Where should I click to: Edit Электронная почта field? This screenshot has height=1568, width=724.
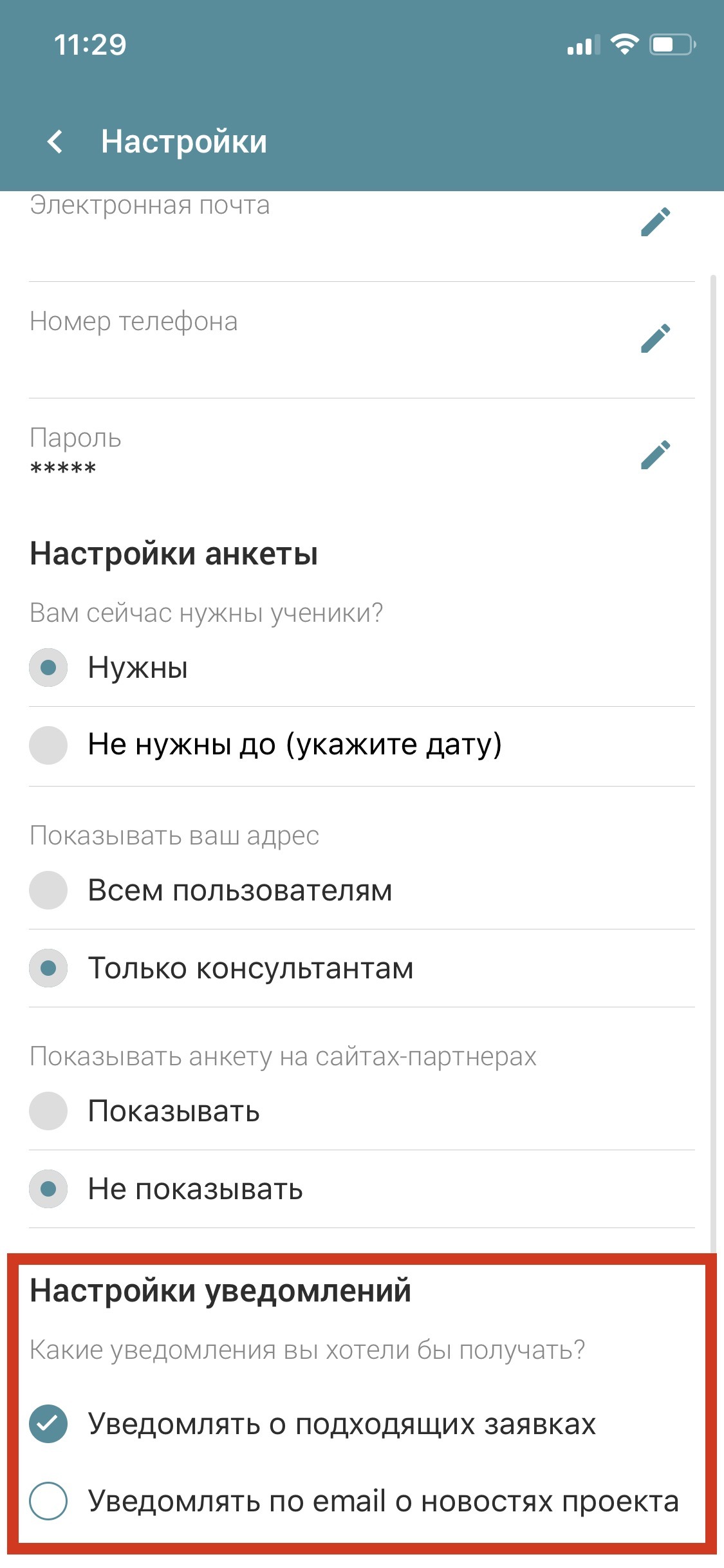[655, 222]
